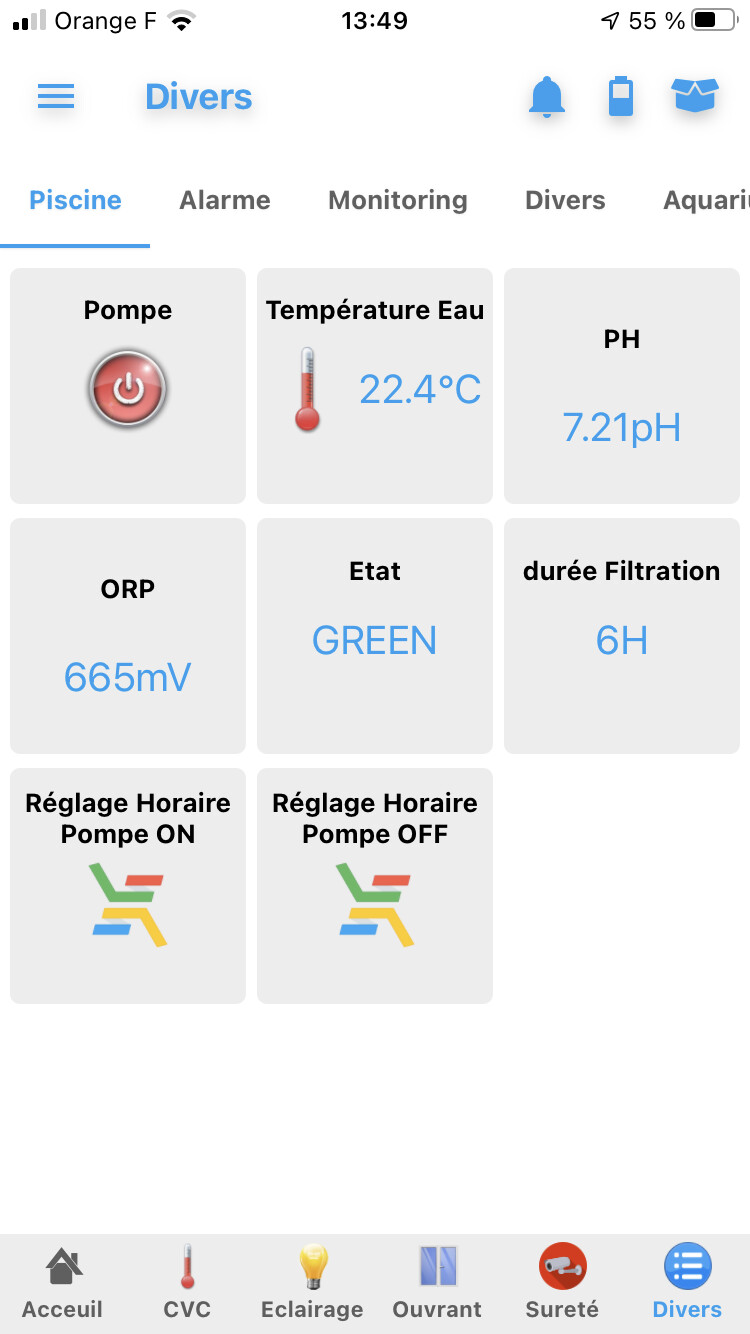
Task: Open the Température Eau tile
Action: 375,386
